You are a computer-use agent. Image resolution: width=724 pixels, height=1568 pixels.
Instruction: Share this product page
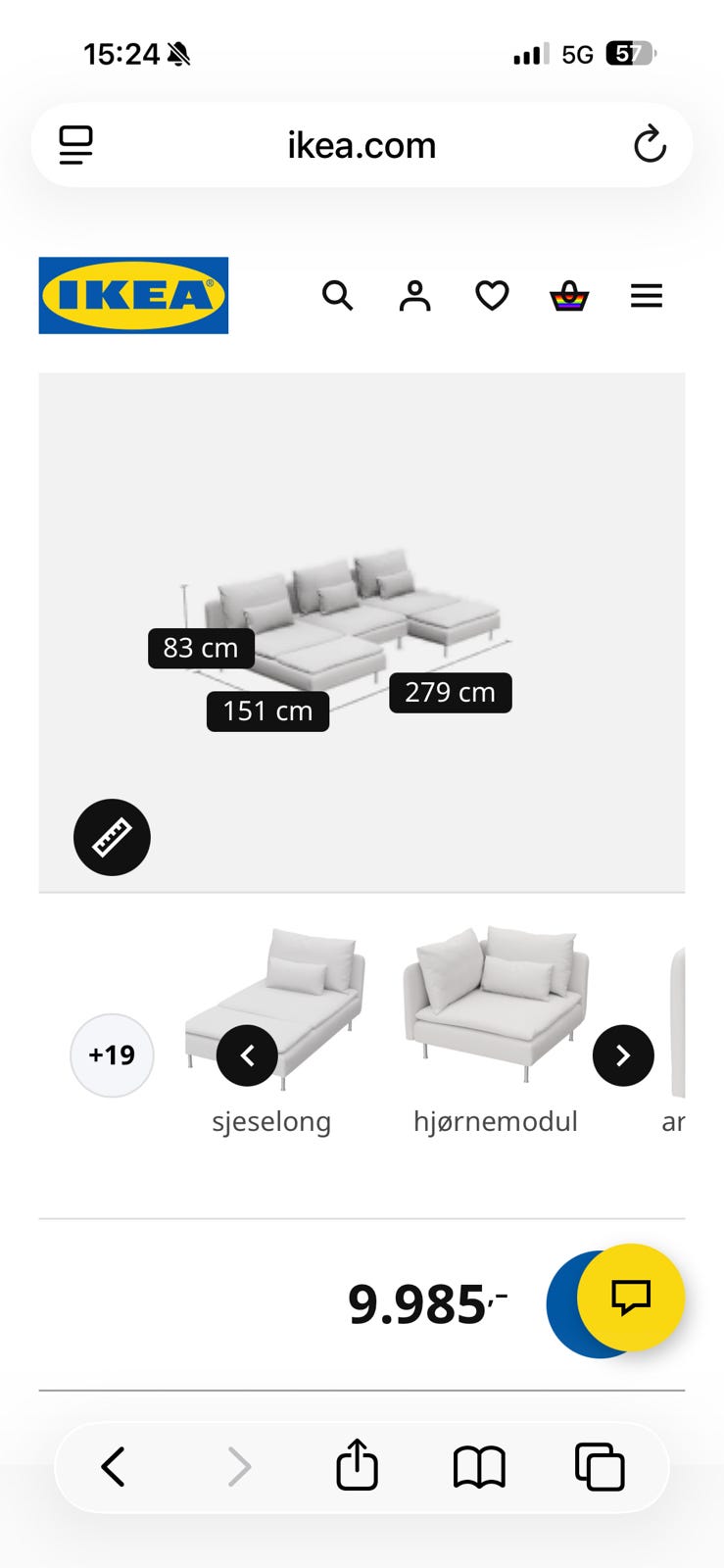357,1466
